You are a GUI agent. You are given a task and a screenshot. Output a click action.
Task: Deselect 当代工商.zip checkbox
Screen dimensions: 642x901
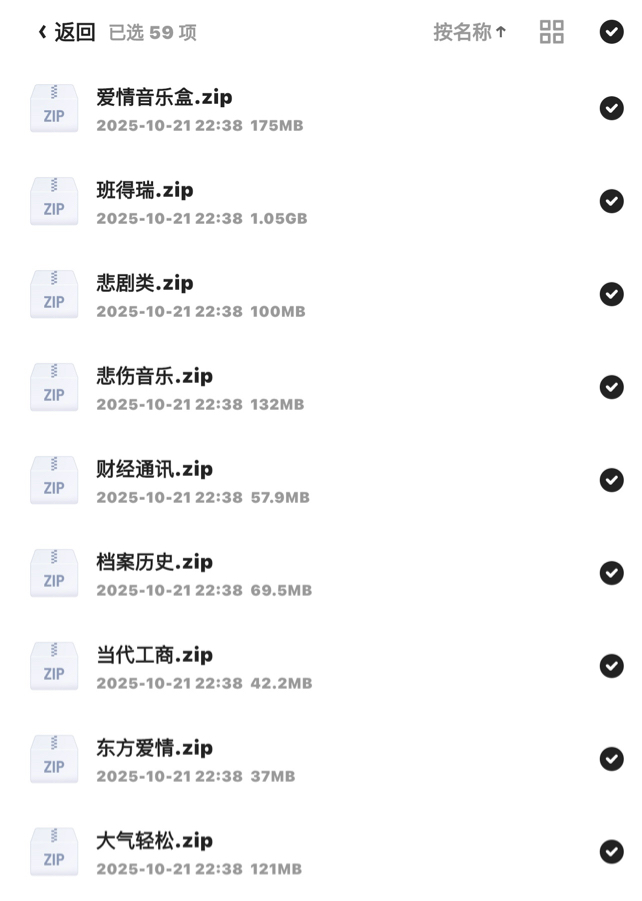tap(611, 667)
